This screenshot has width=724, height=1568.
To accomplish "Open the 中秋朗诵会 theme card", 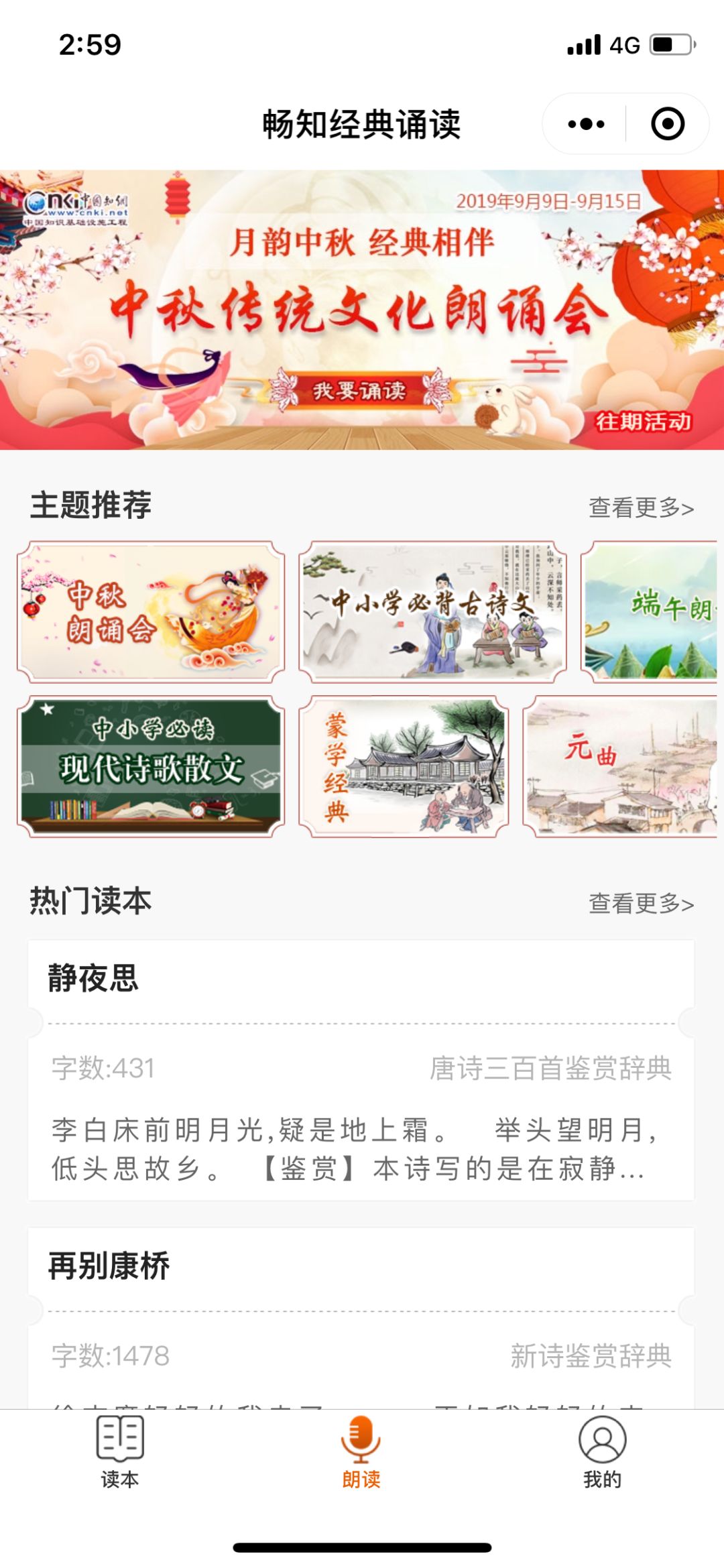I will point(151,612).
